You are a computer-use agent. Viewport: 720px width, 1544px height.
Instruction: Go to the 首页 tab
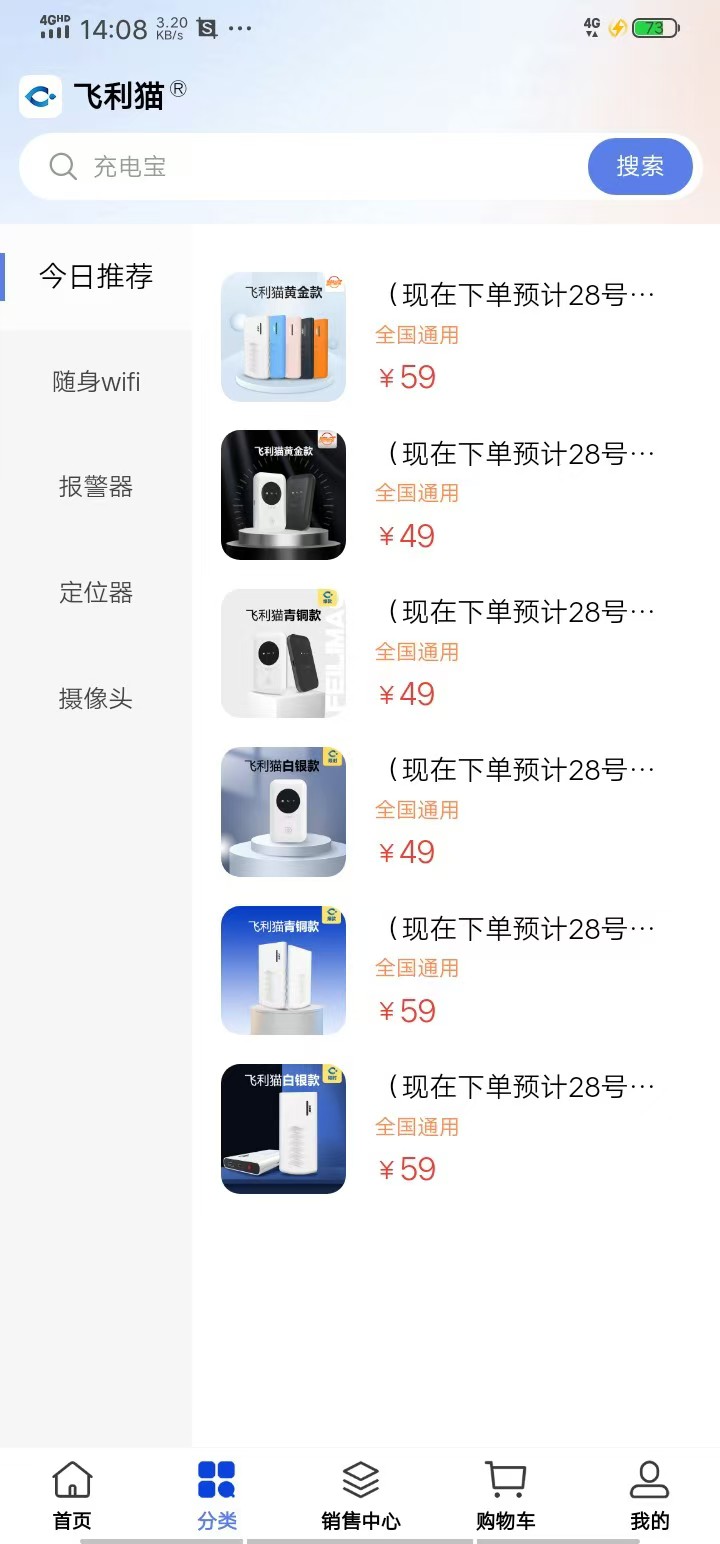(x=72, y=1496)
